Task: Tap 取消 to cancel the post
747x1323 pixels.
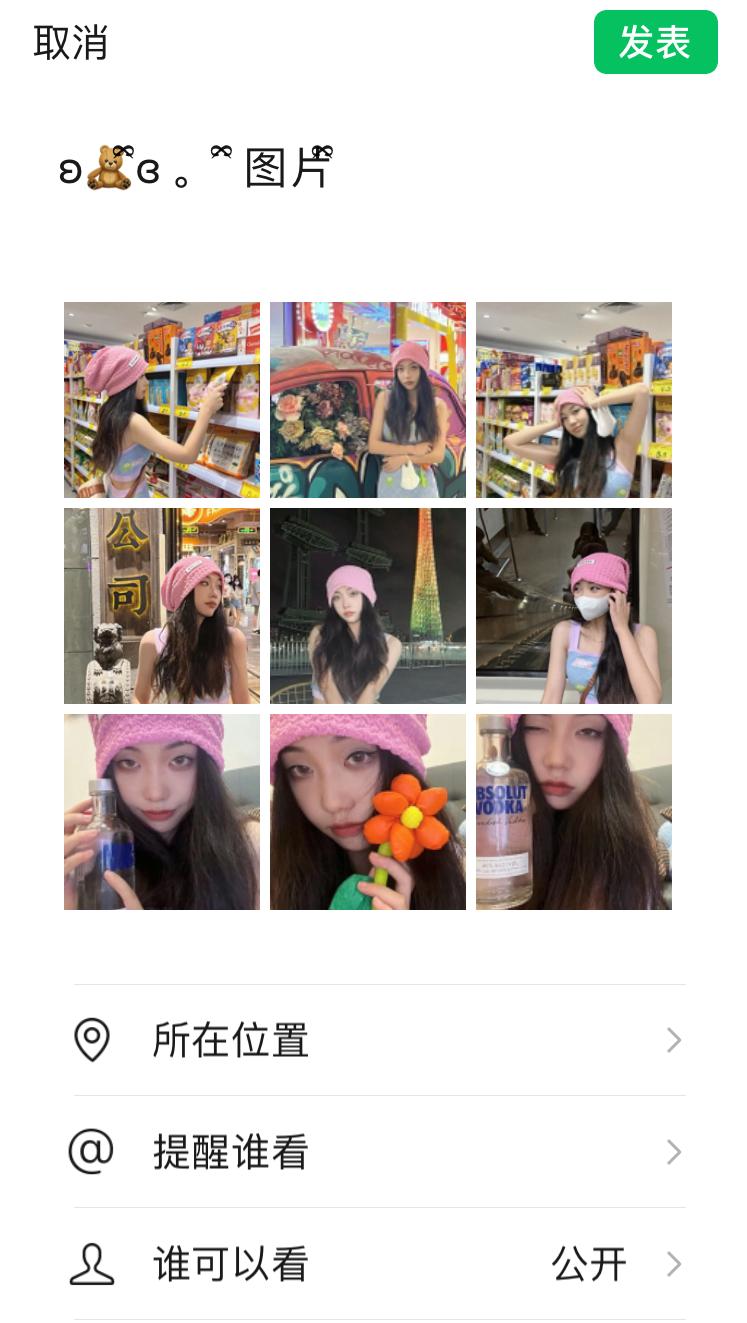Action: 70,43
